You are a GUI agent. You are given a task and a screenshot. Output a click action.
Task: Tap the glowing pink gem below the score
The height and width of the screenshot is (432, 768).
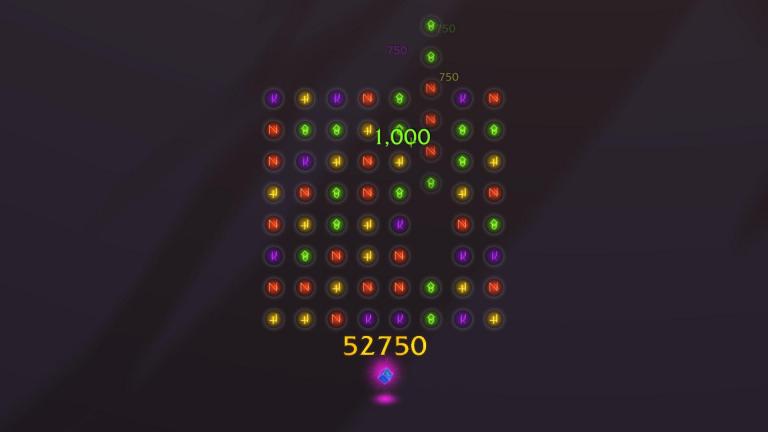click(385, 376)
